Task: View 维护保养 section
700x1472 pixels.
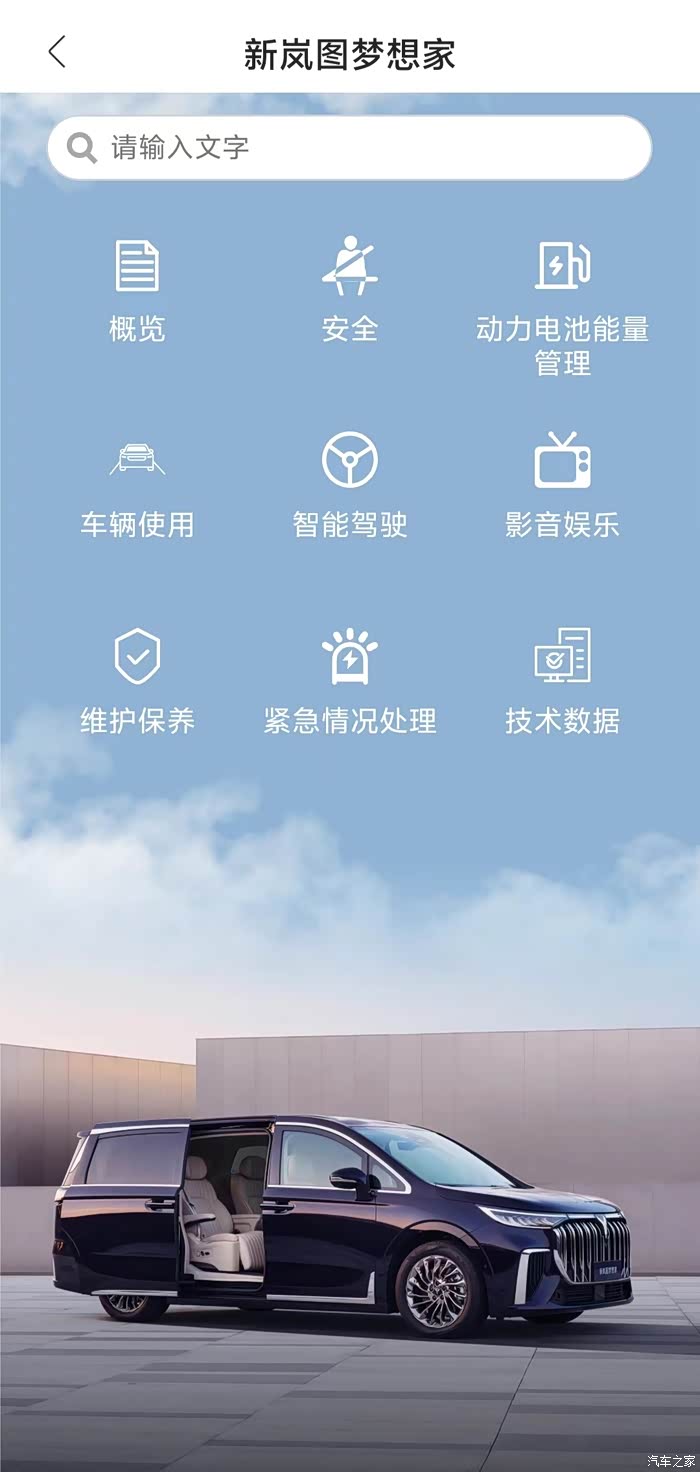Action: (137, 682)
